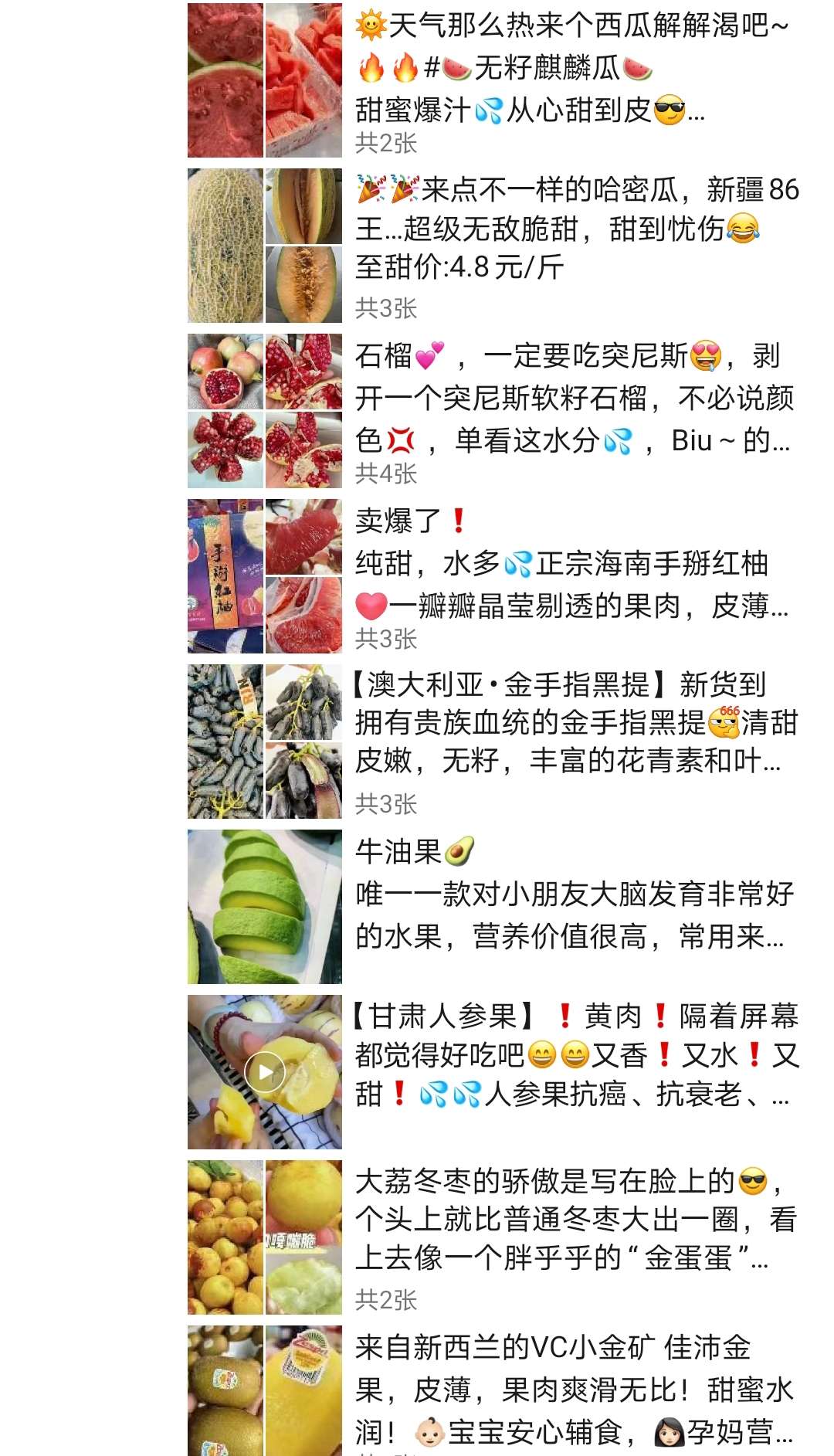Play the Gansu ginseng fruit video
This screenshot has width=834, height=1456.
coord(265,1072)
